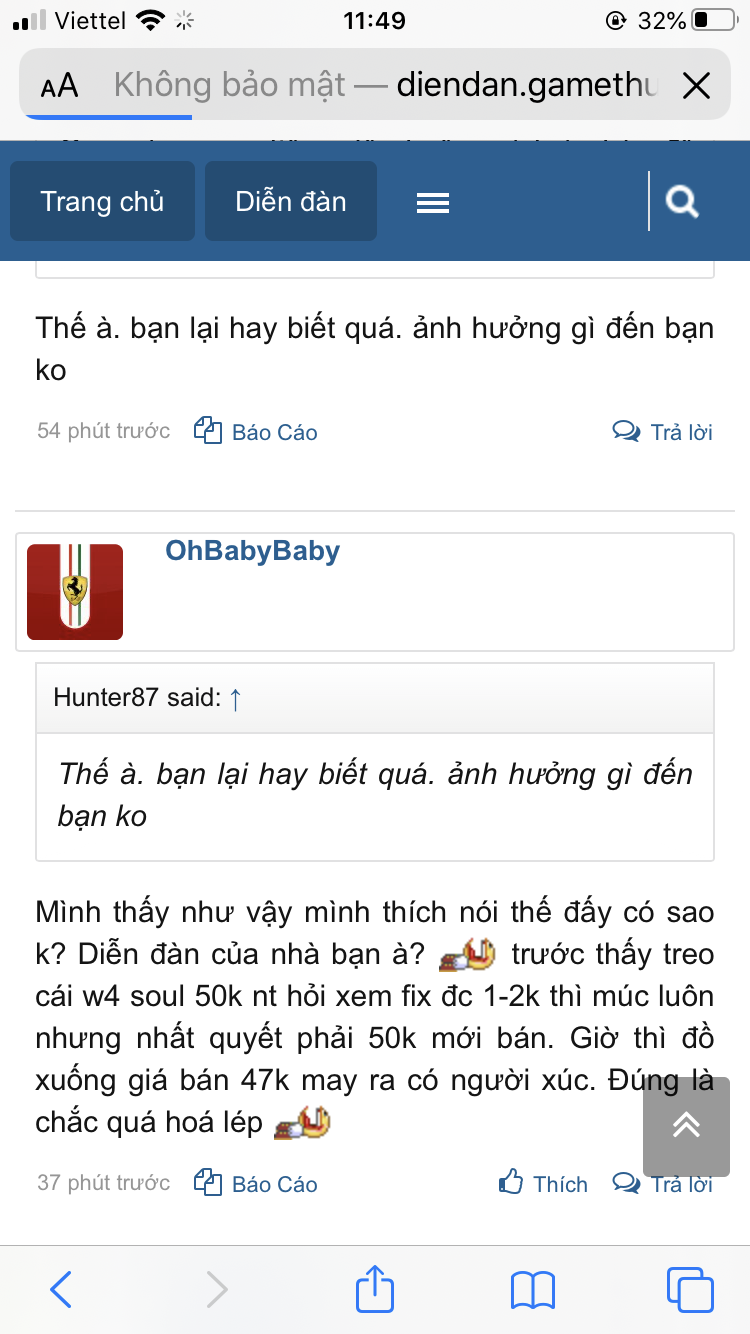This screenshot has width=750, height=1334.
Task: Jump to top with the double-arrow button
Action: coord(686,1125)
